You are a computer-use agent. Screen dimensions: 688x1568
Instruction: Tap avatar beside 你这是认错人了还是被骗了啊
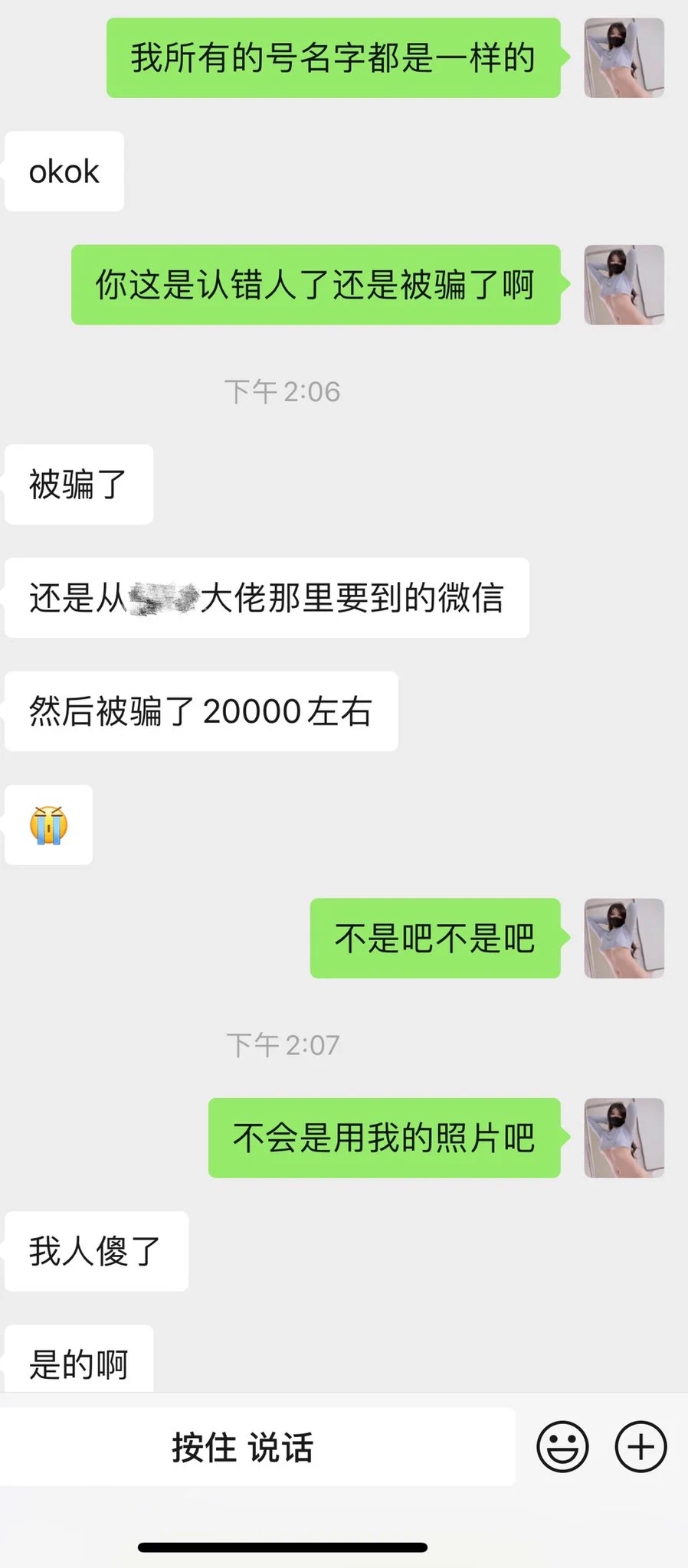(624, 285)
